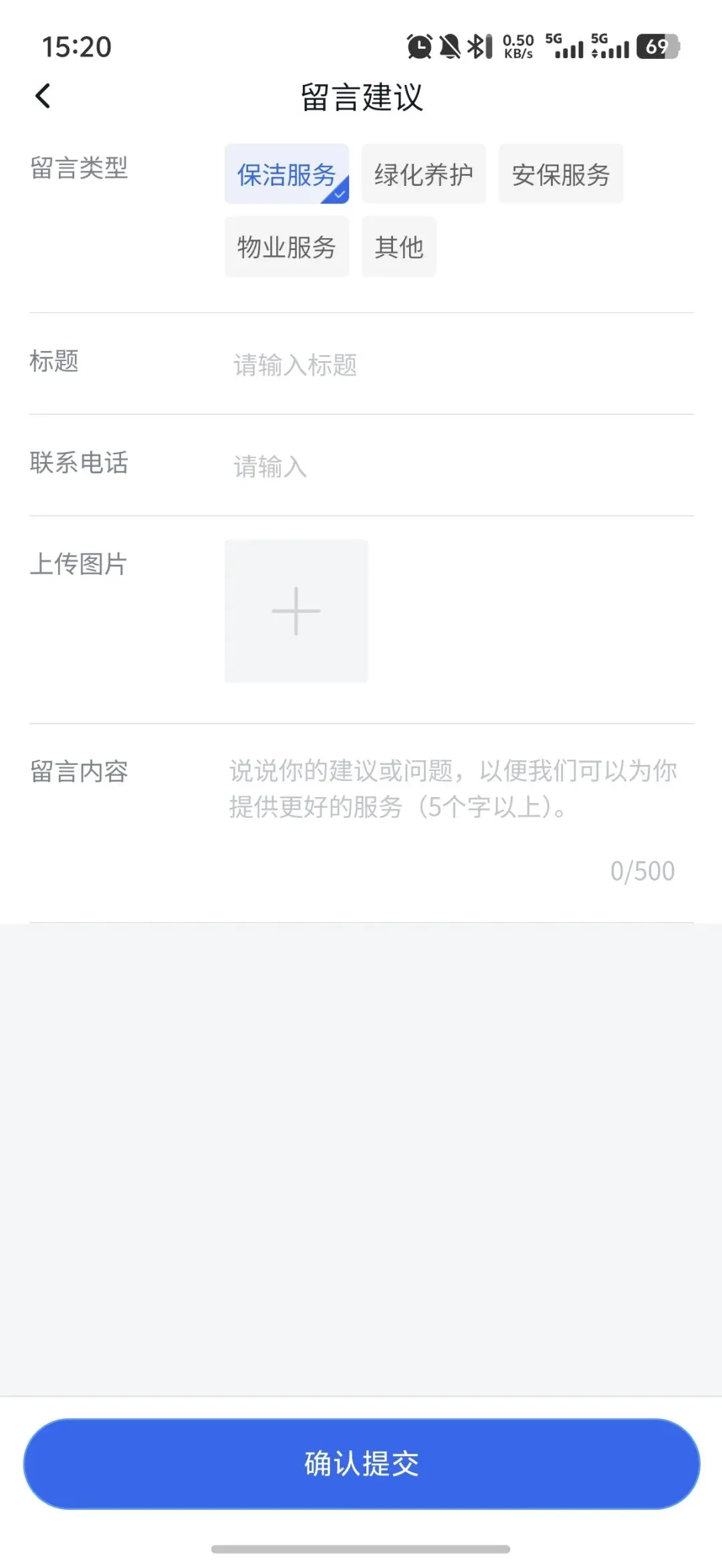Select the 保洁服务 message type chip
The image size is (722, 1568).
(x=287, y=174)
